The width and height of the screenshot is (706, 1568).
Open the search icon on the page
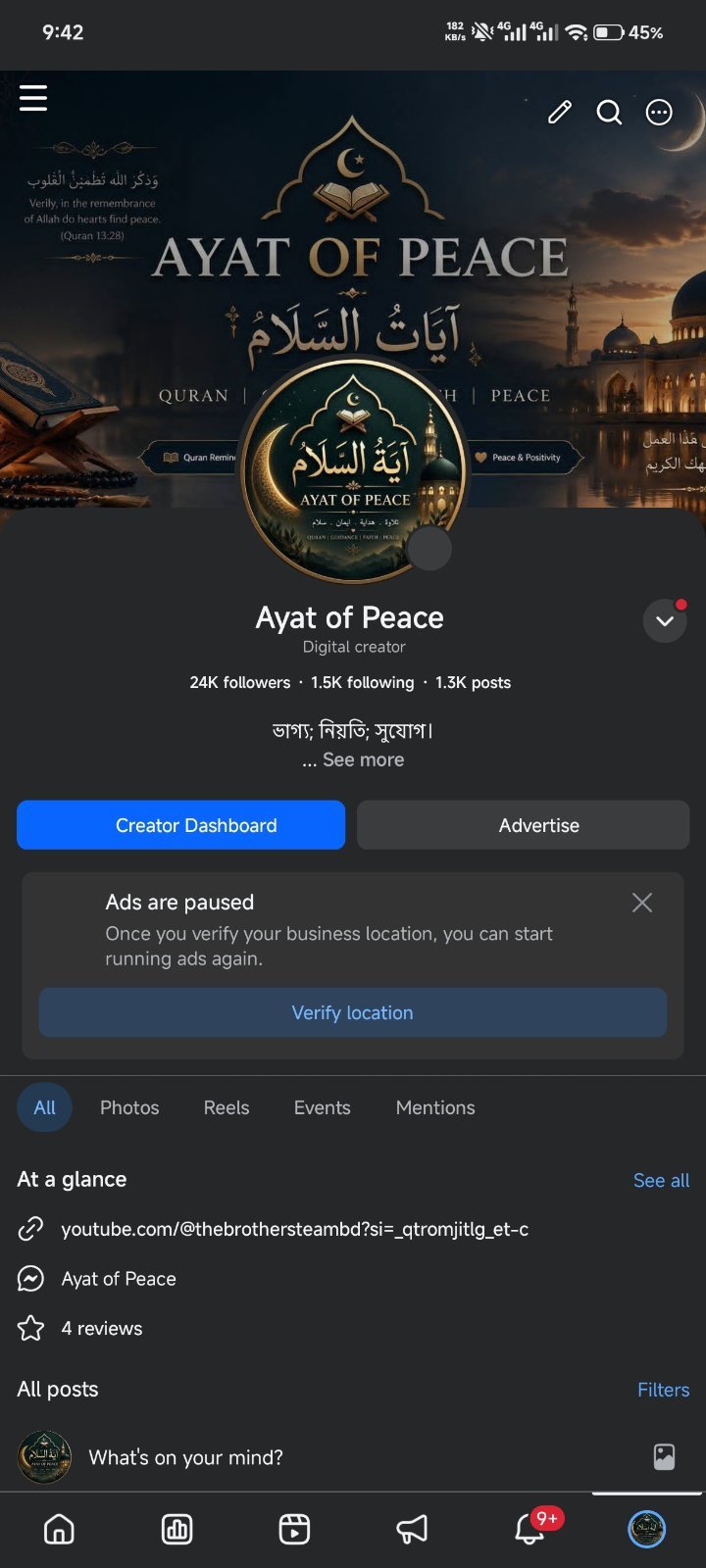610,113
